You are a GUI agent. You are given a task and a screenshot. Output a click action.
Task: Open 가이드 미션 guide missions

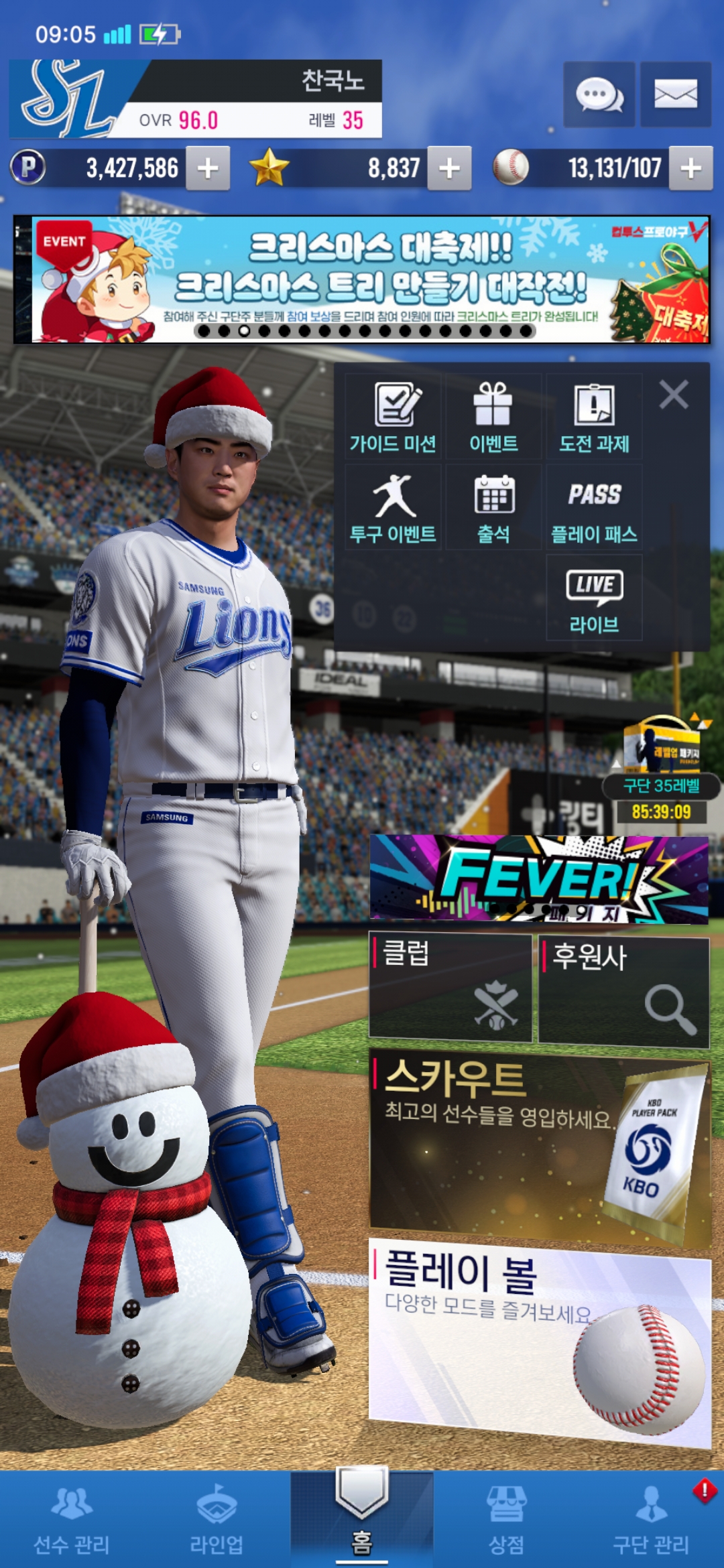pyautogui.click(x=393, y=417)
